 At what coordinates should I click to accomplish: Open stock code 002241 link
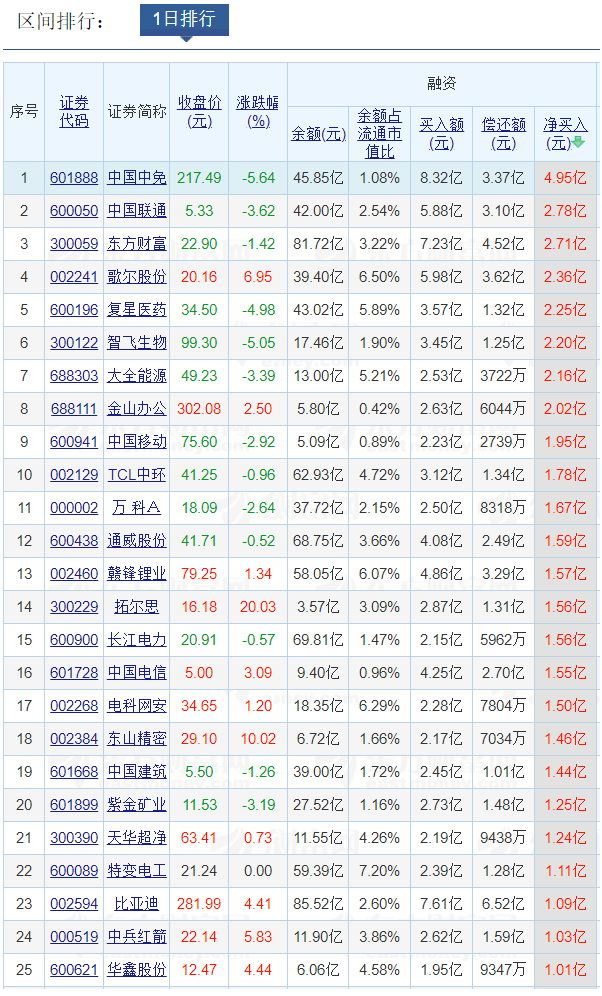tap(74, 277)
